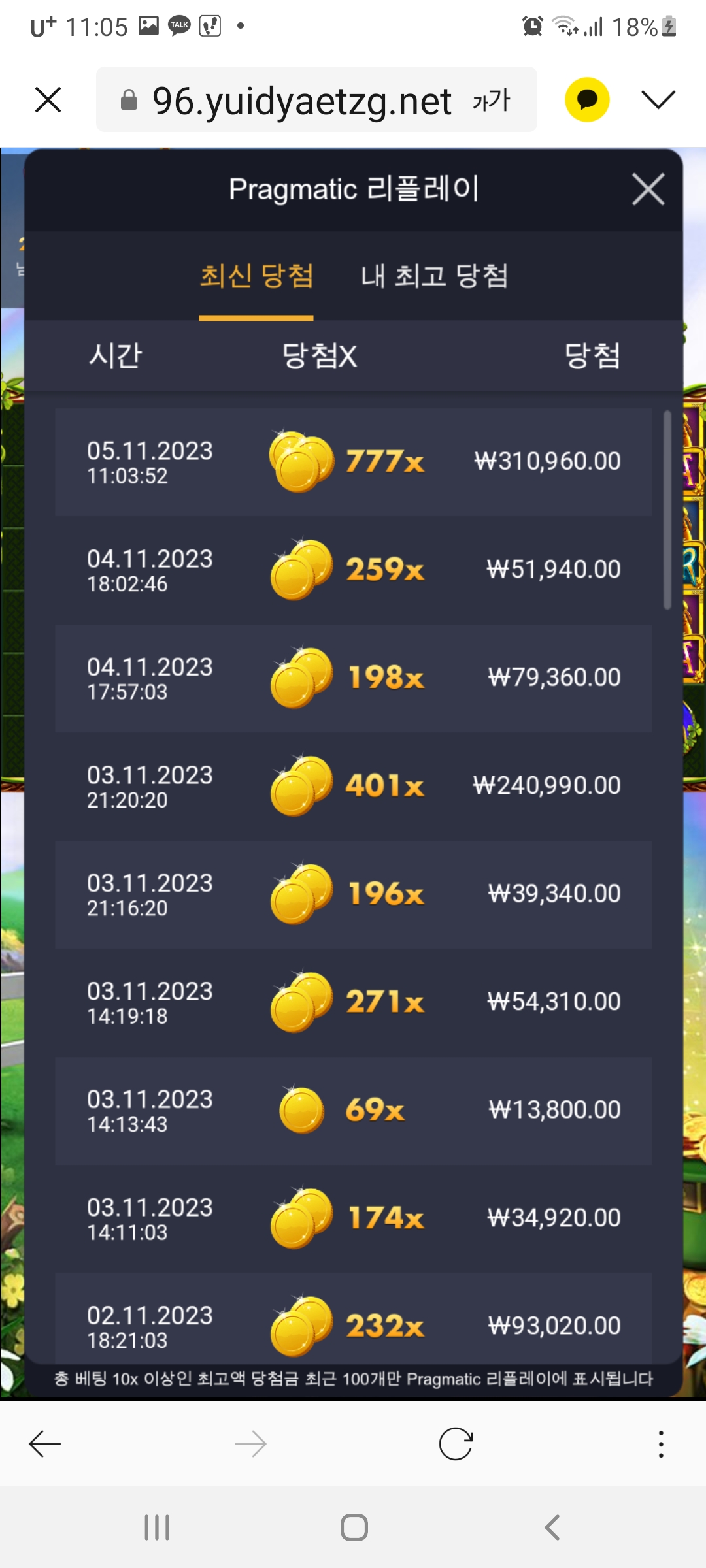Switch to the 내 최고 당첨 tab
706x1568 pixels.
[x=435, y=277]
